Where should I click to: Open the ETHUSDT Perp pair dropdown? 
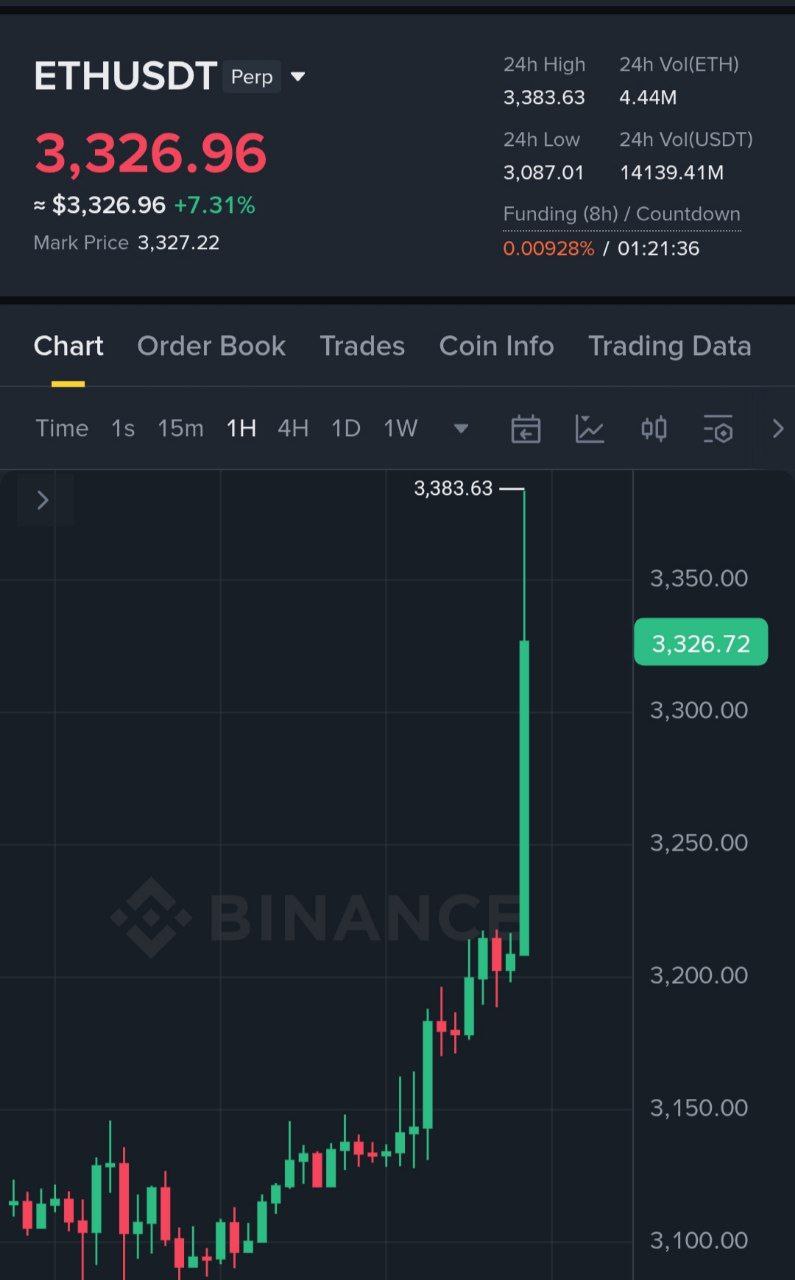[297, 77]
